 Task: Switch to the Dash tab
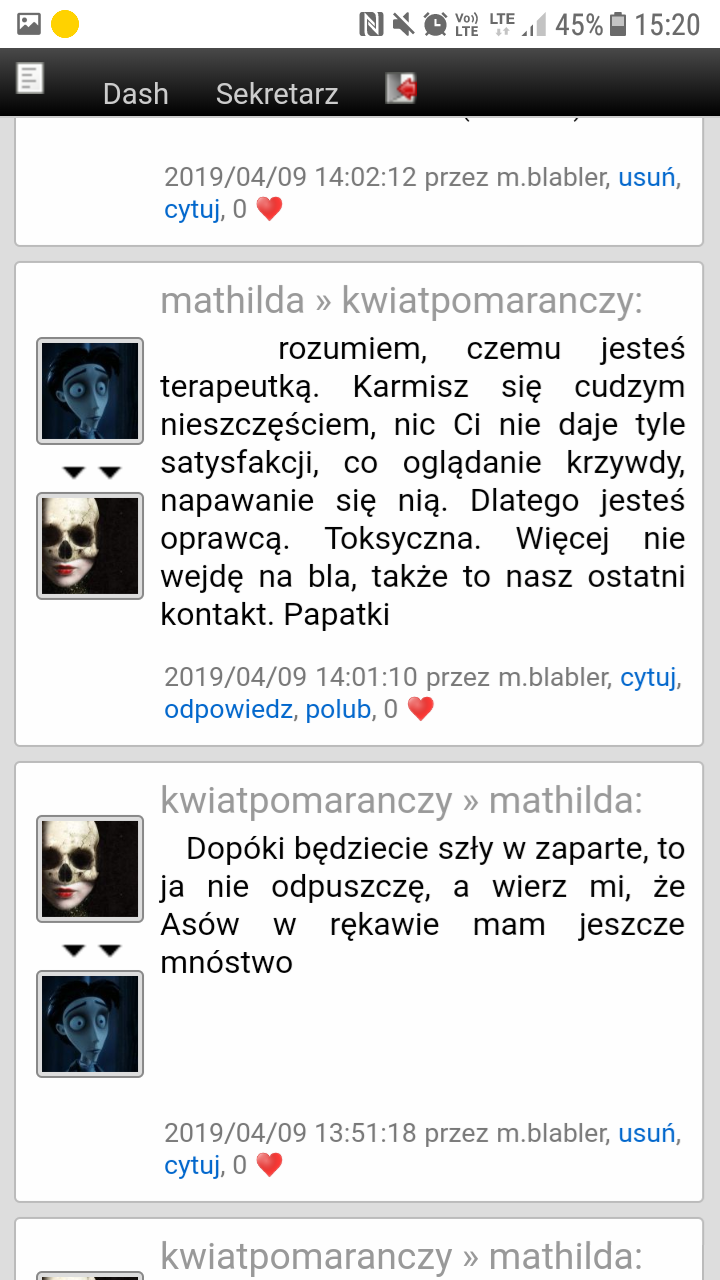(136, 94)
